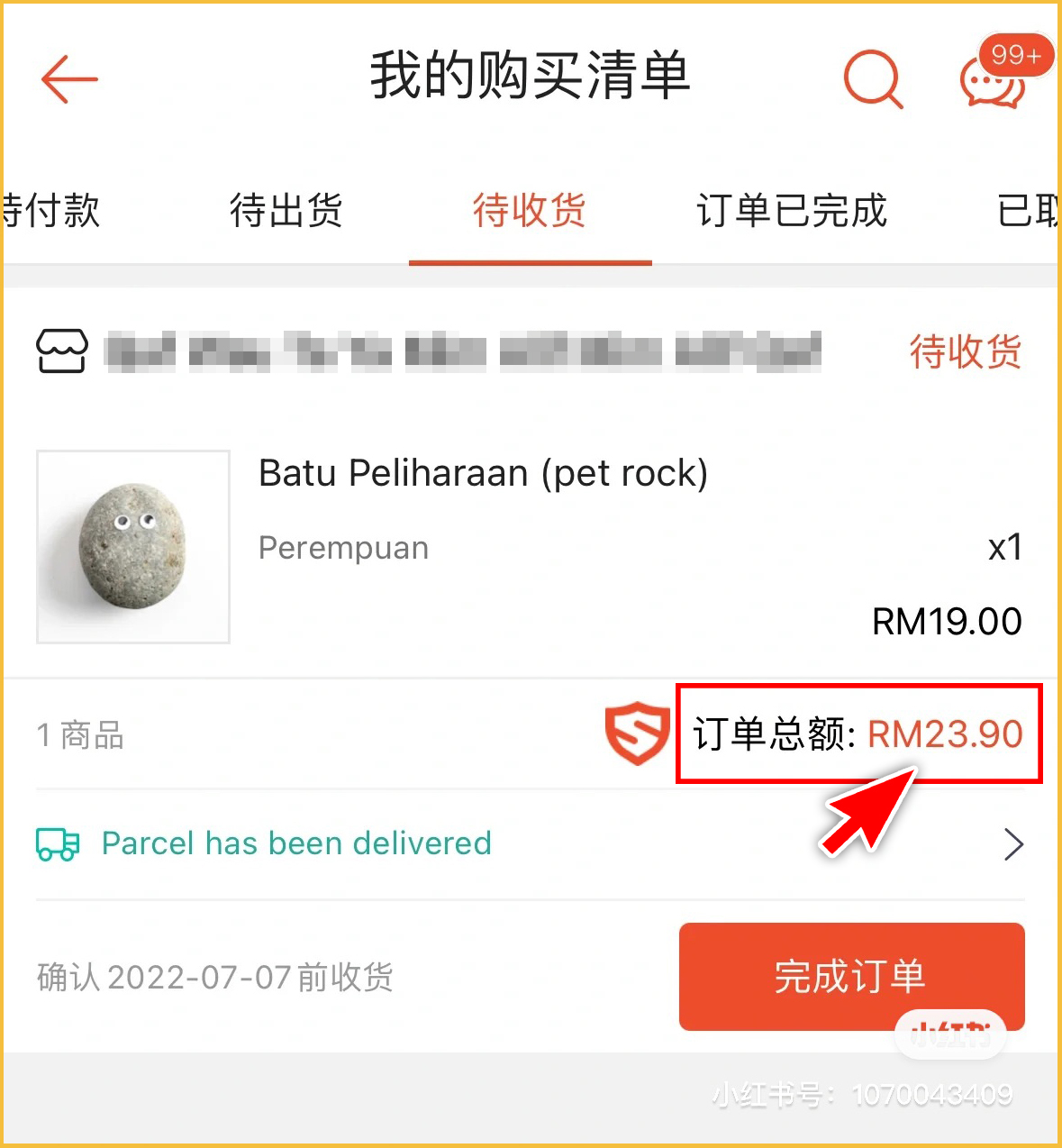Open the chat messages icon

pyautogui.click(x=994, y=83)
